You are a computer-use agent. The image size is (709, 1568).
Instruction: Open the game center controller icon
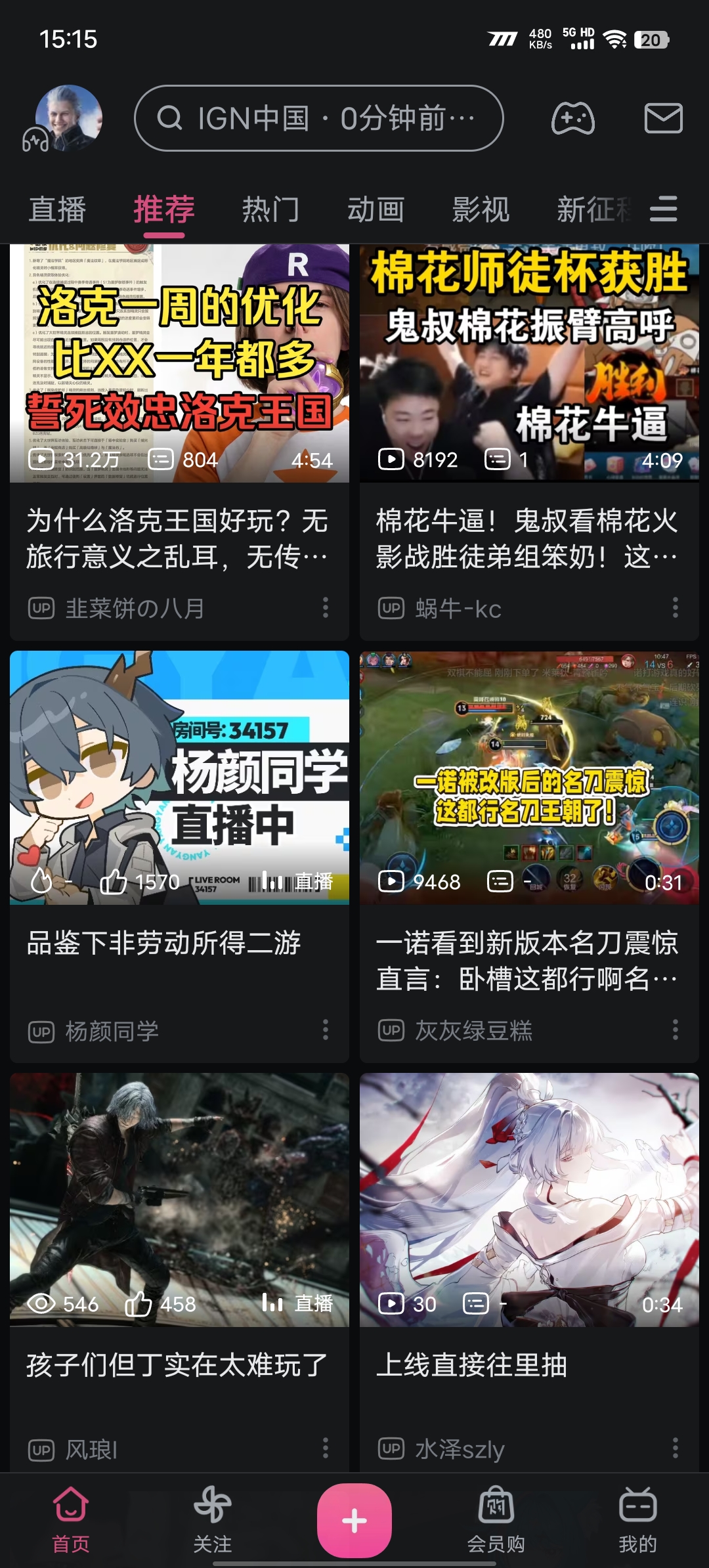click(572, 119)
